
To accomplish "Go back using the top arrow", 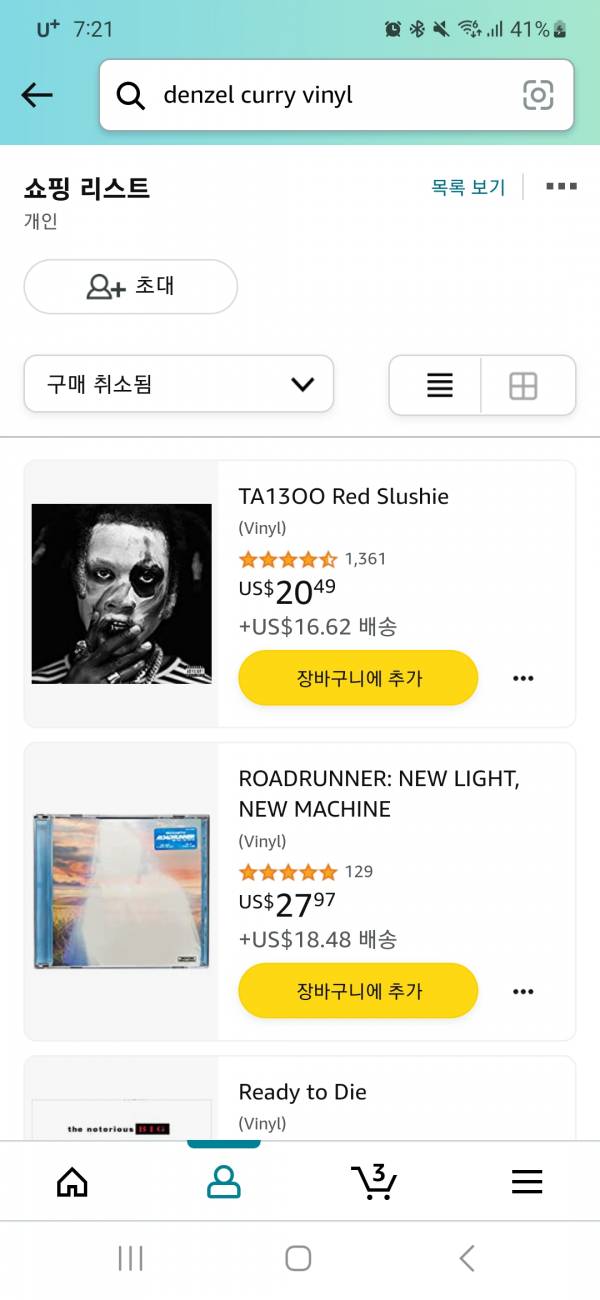I will click(37, 95).
